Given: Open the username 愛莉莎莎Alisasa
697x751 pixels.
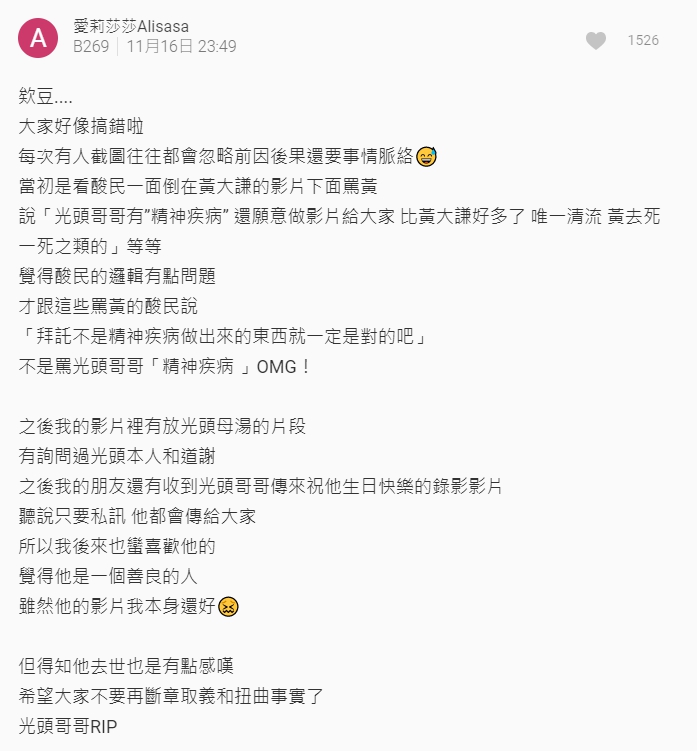Looking at the screenshot, I should [x=131, y=27].
